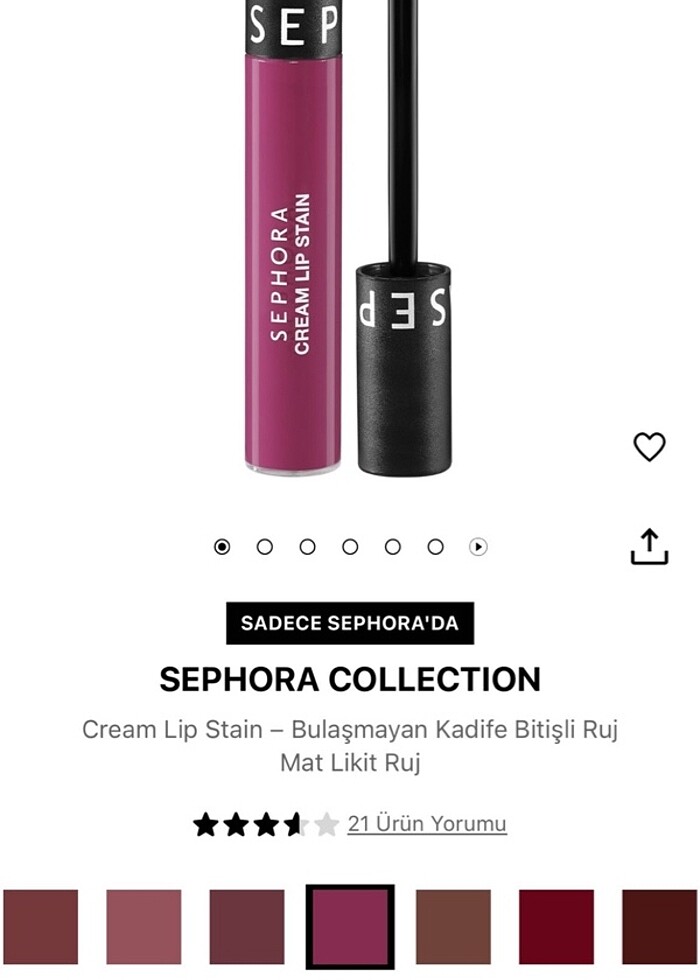
Task: Select the deep red color swatch
Action: (x=556, y=927)
